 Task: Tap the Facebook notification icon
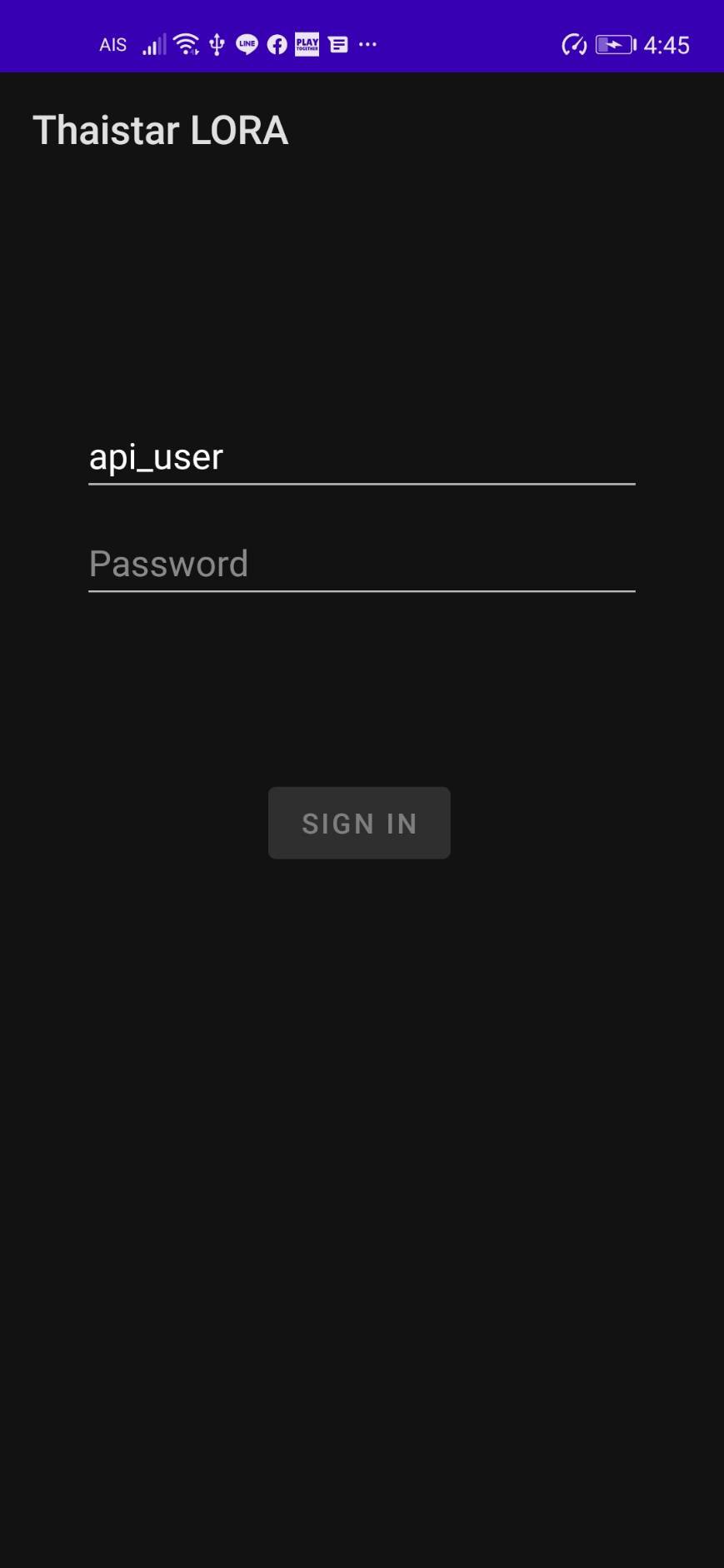(x=276, y=44)
